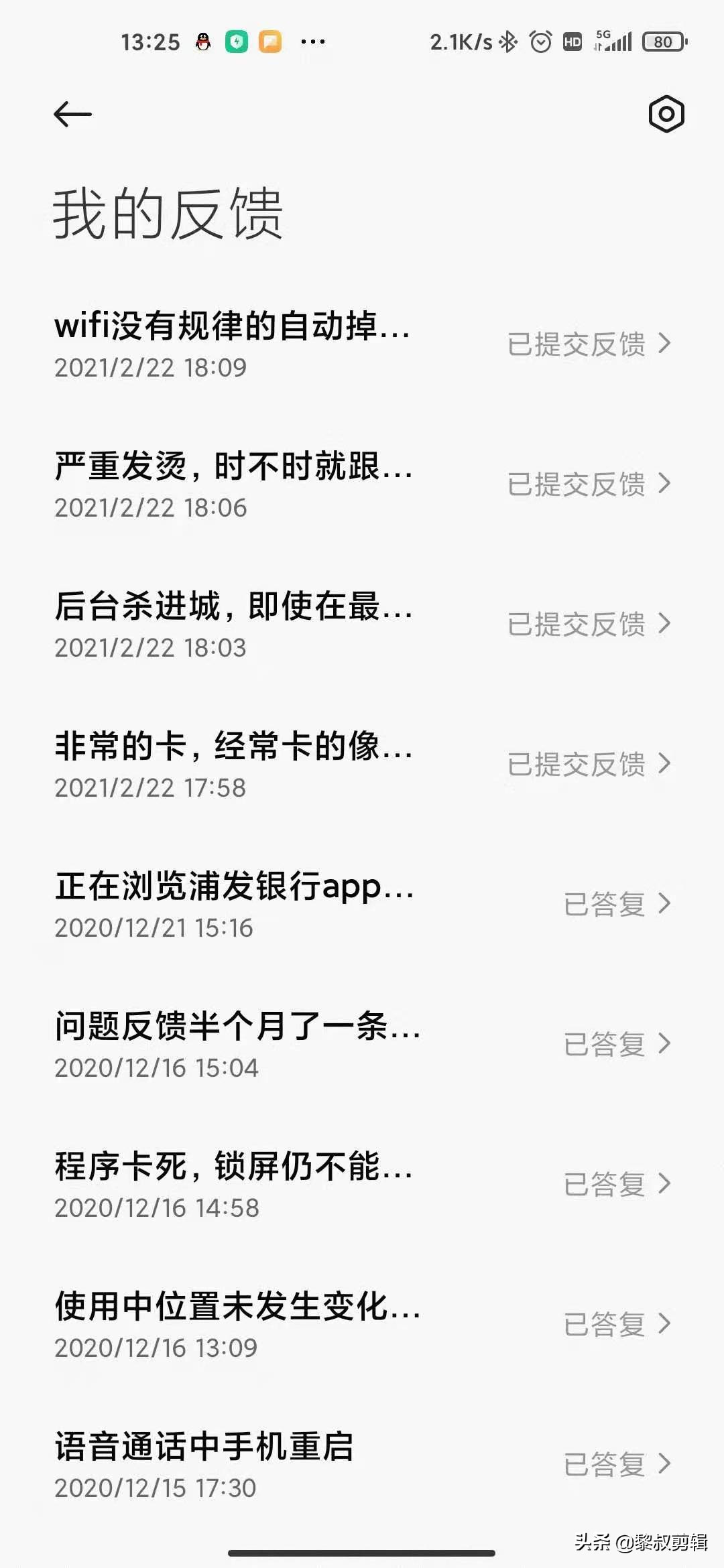724x1568 pixels.
Task: Tap the 5G signal icon
Action: point(613,42)
